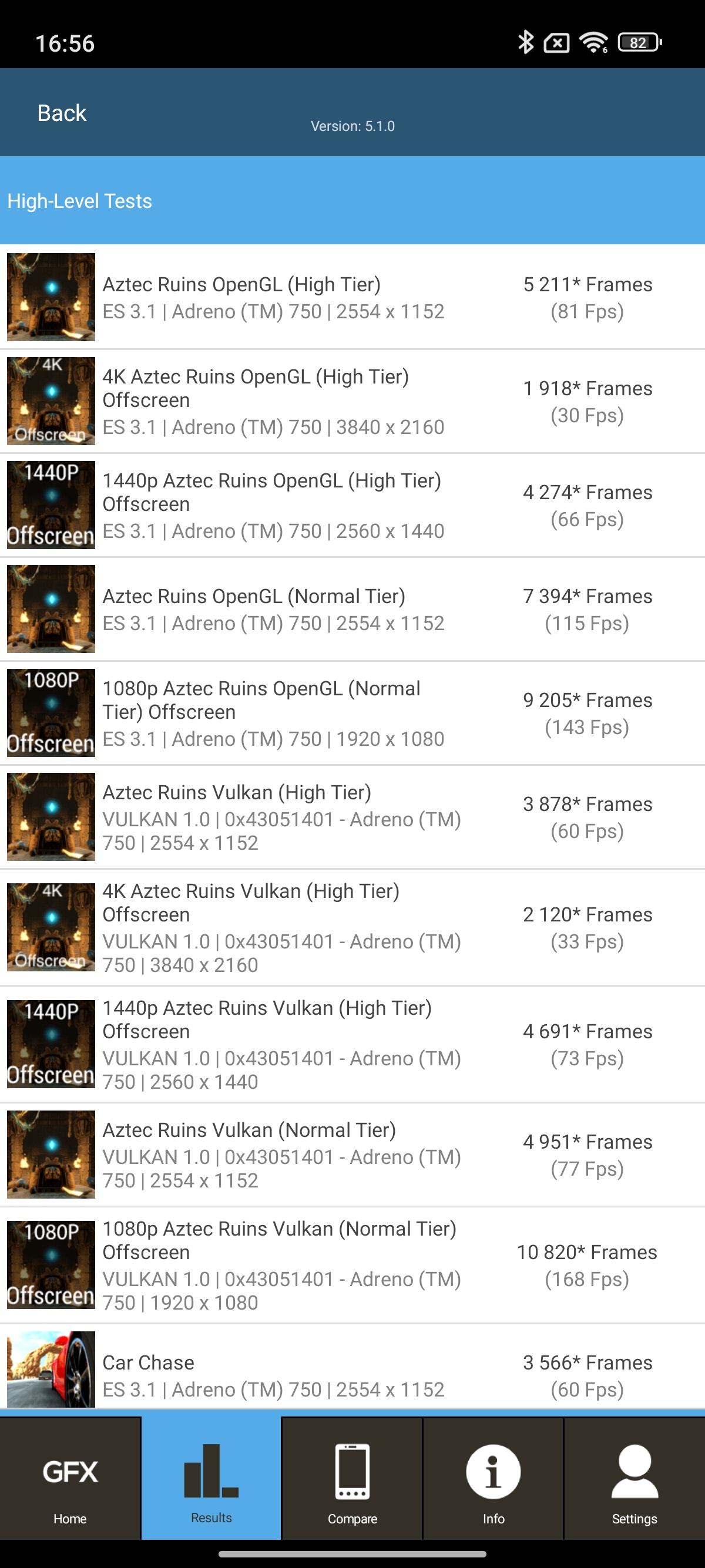This screenshot has height=1568, width=705.
Task: Select 1080p Aztec Ruins Vulkan Offscreen result
Action: [x=352, y=1265]
